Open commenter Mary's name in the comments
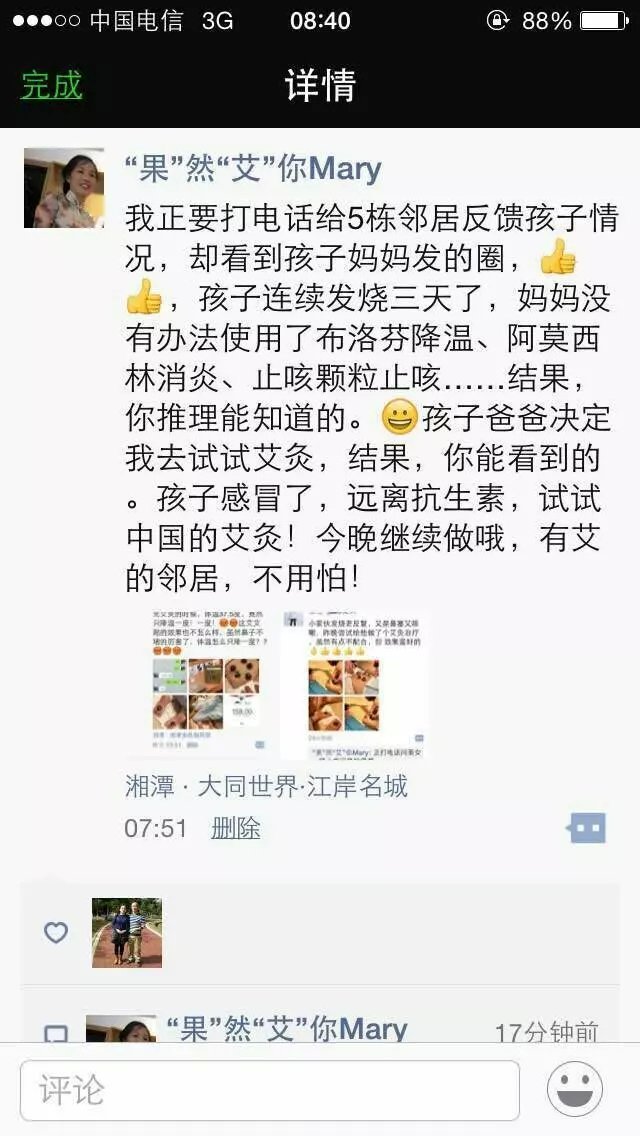Image resolution: width=640 pixels, height=1136 pixels. (286, 1029)
